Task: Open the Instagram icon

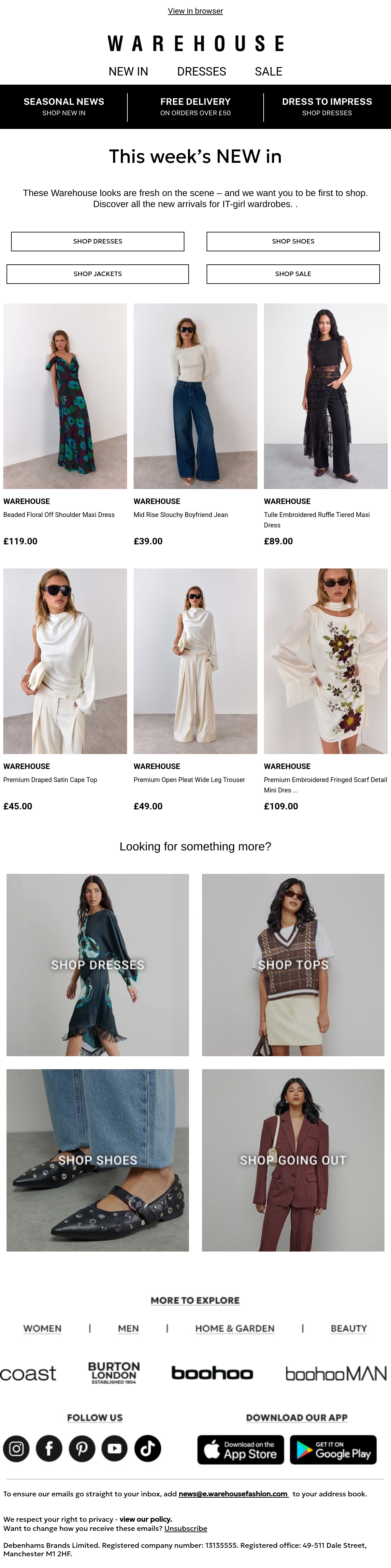Action: pyautogui.click(x=16, y=1448)
